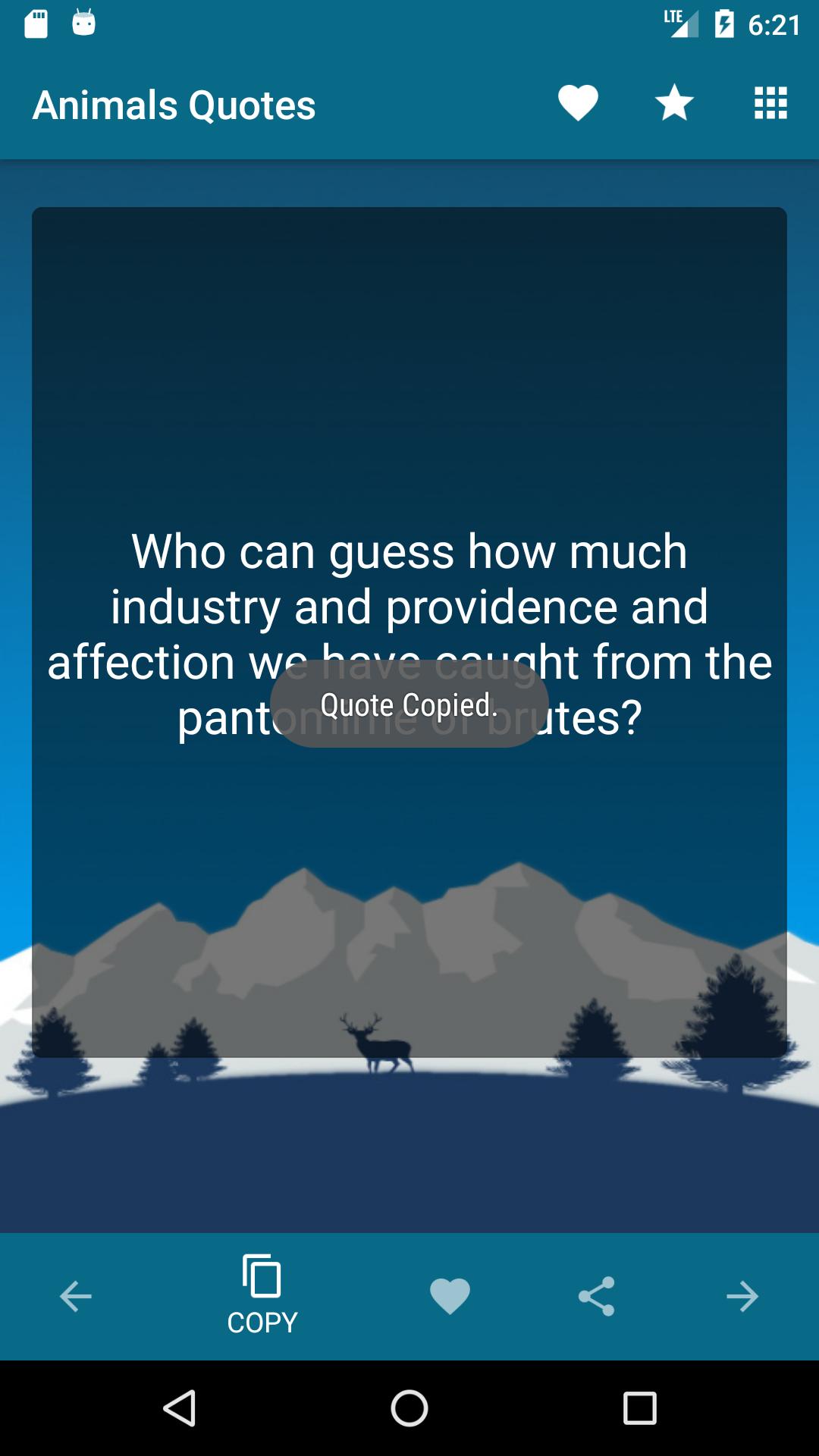The height and width of the screenshot is (1456, 819).
Task: Go to the home screen
Action: [x=409, y=1409]
